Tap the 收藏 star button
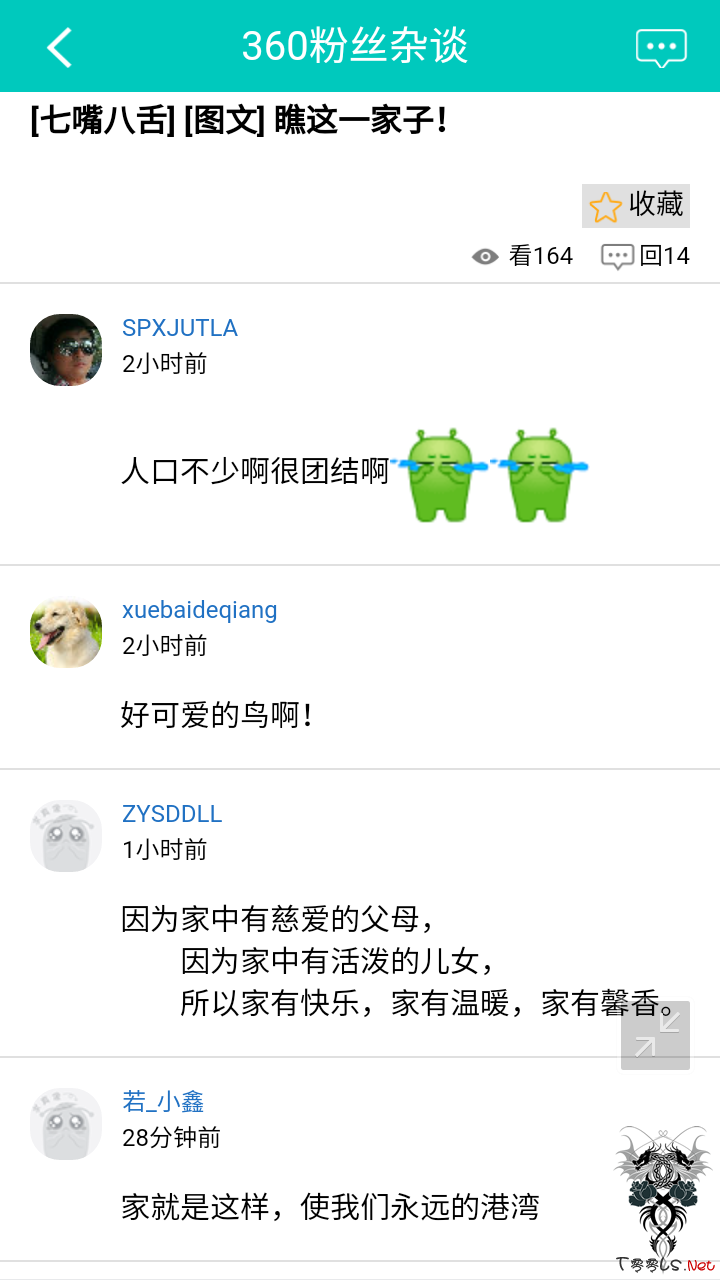 (x=636, y=206)
